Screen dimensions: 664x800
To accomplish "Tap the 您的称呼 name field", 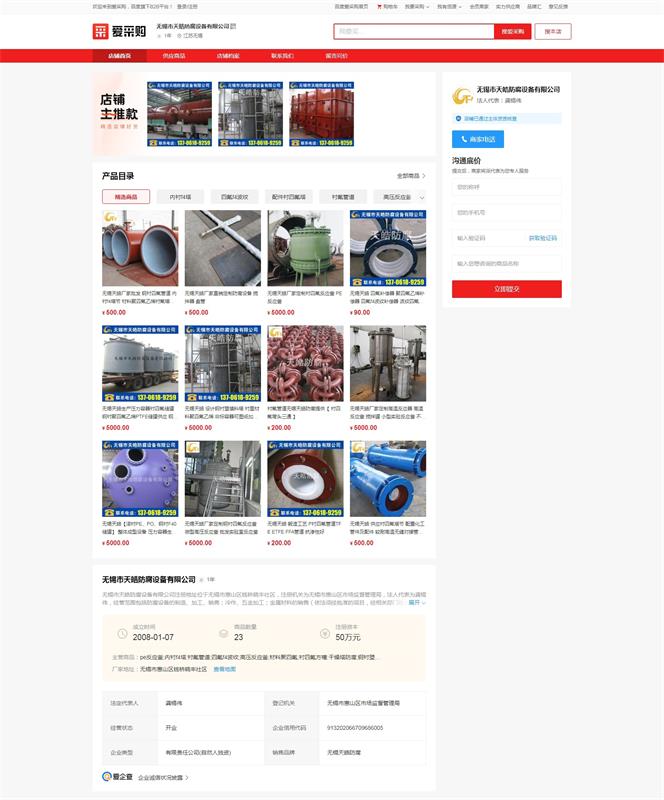I will tap(506, 187).
